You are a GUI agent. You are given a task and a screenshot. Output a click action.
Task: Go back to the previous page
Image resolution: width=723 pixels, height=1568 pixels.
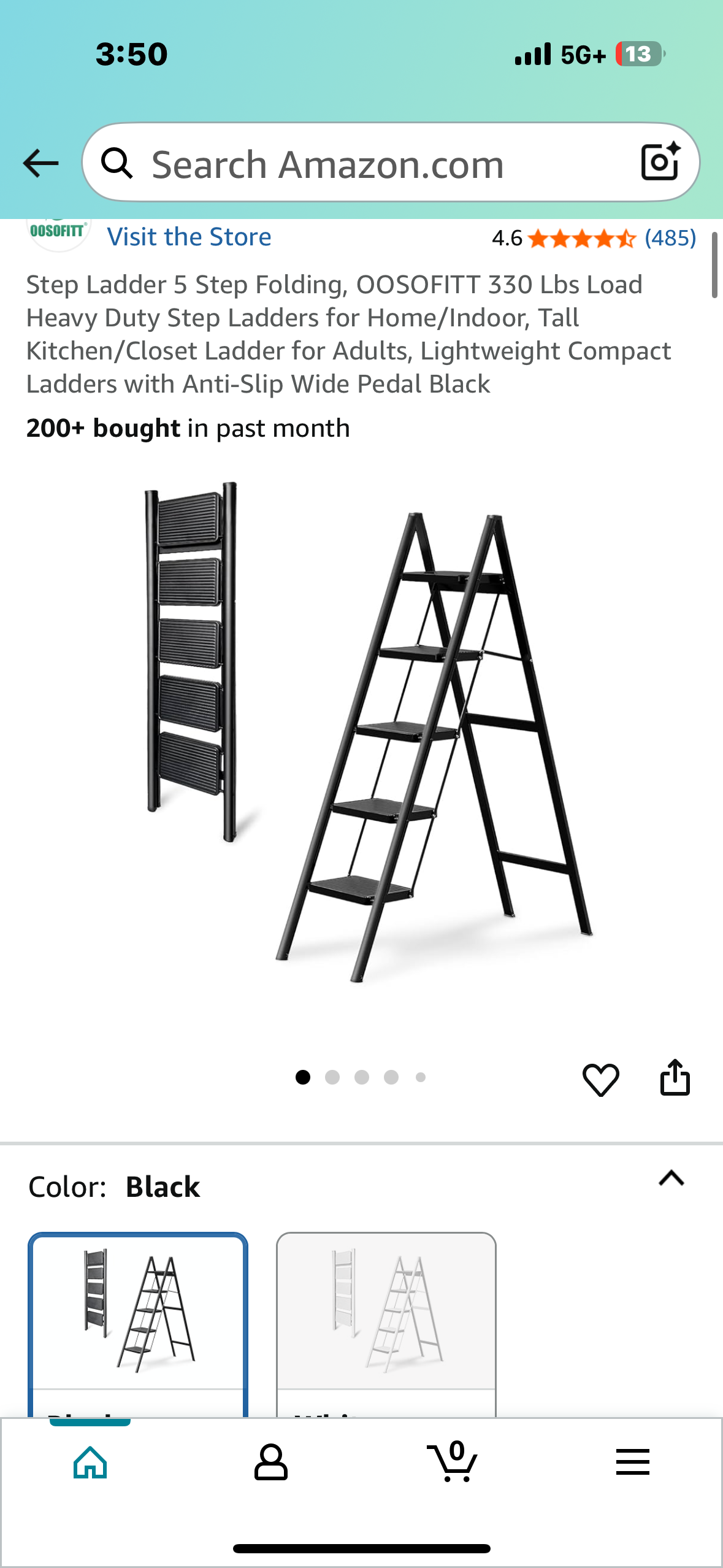click(40, 163)
